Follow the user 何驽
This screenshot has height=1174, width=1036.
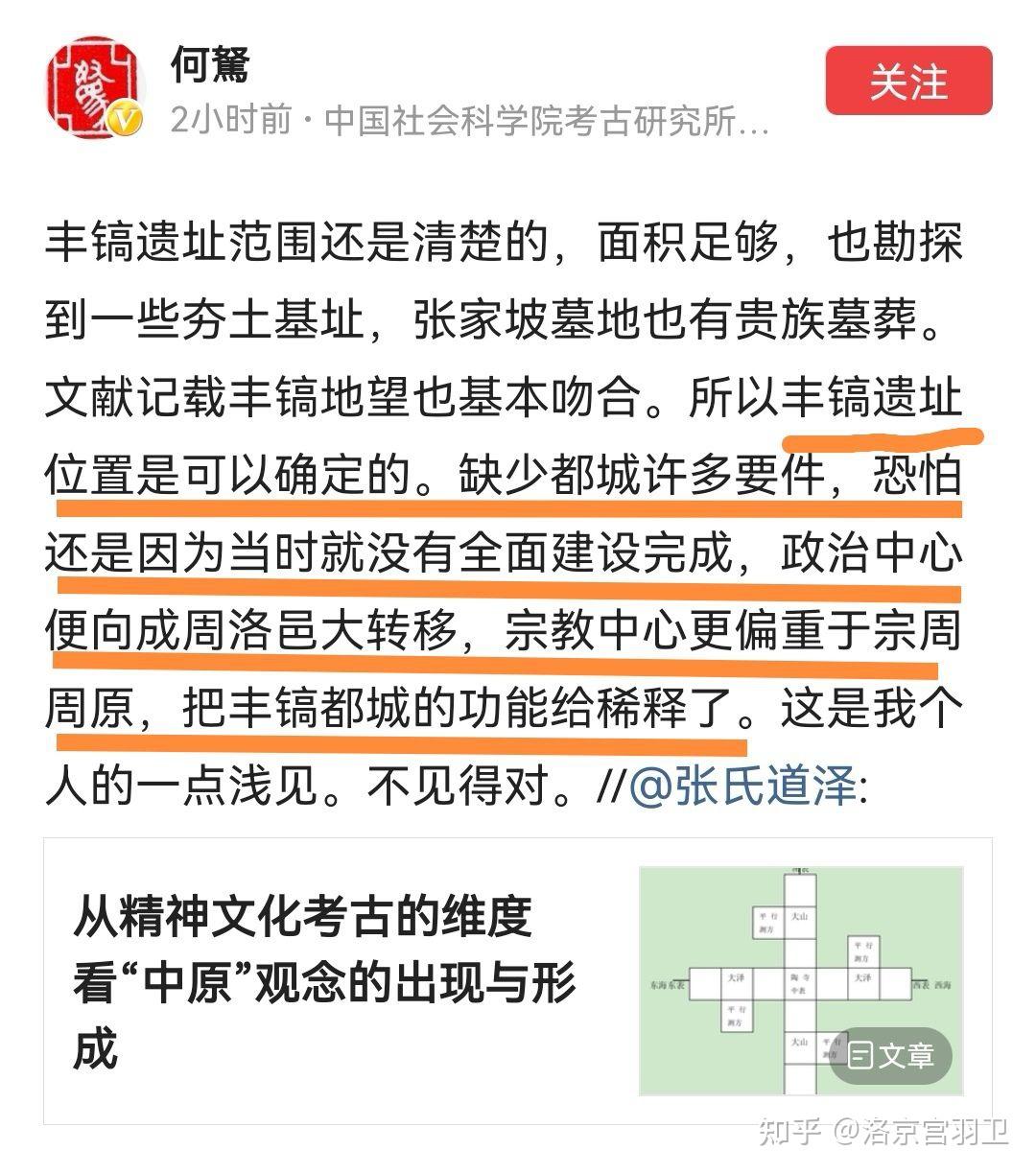tap(907, 82)
